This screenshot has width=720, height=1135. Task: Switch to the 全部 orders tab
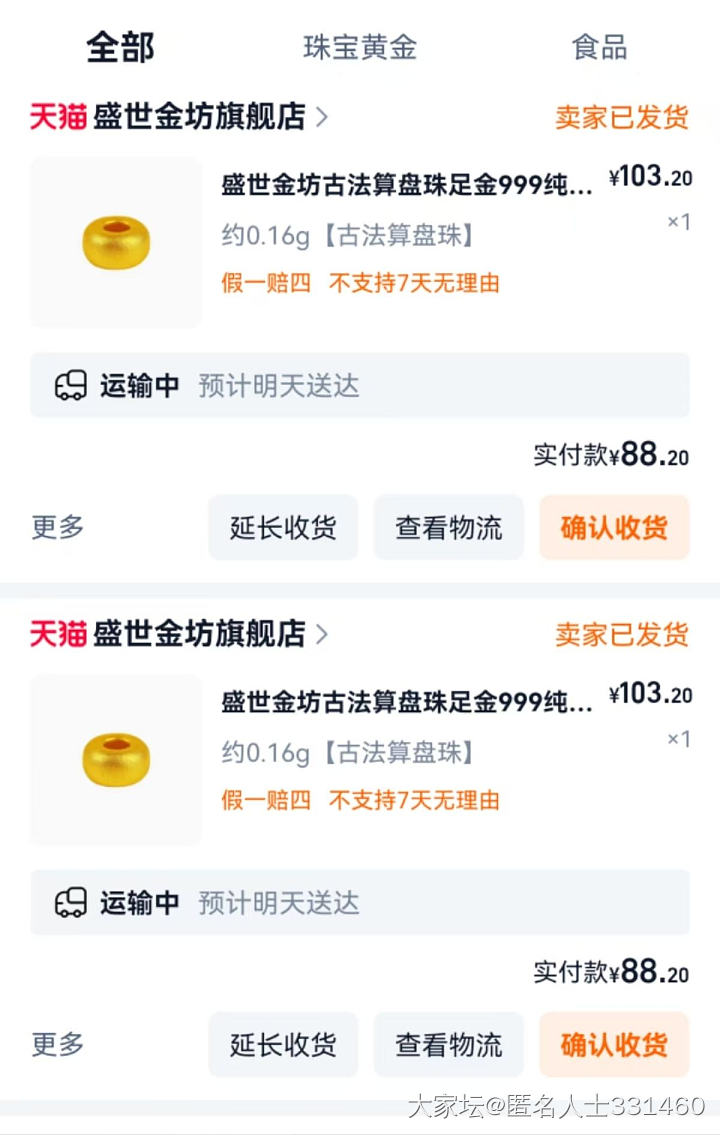tap(120, 47)
